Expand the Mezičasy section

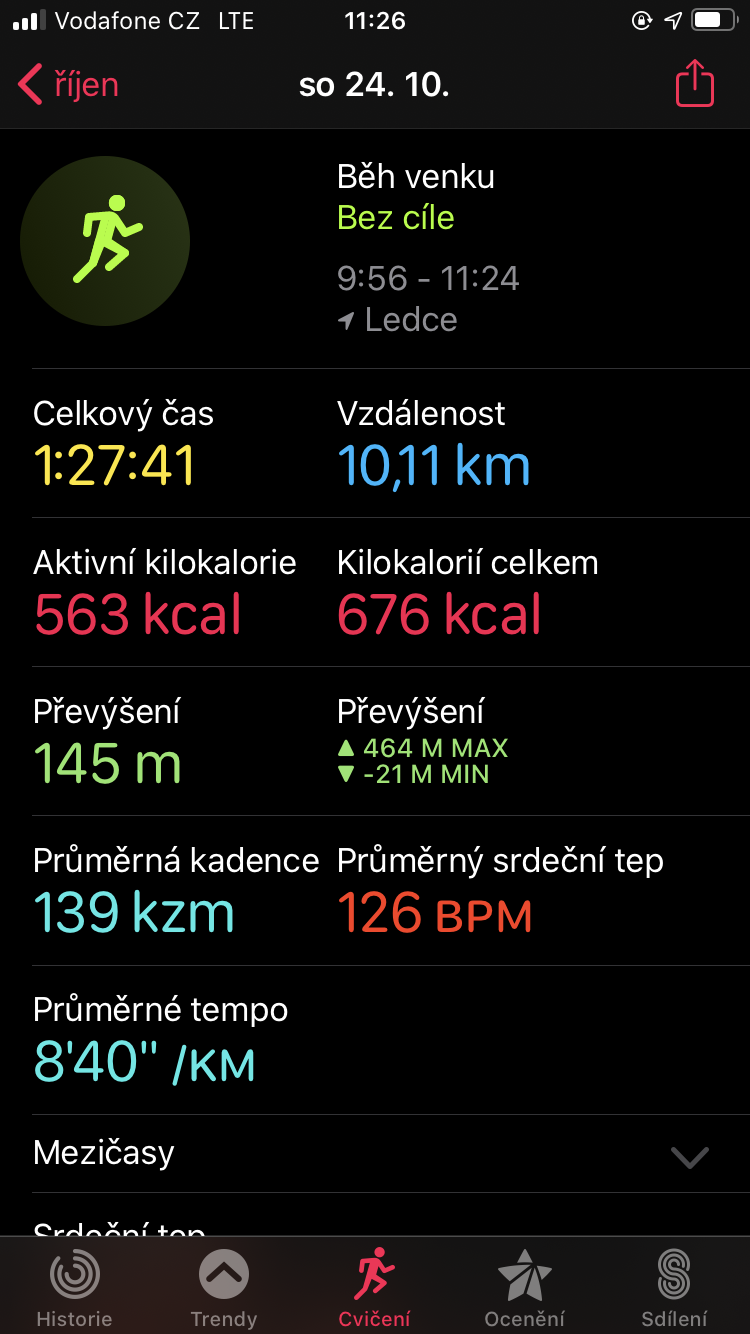click(375, 1154)
